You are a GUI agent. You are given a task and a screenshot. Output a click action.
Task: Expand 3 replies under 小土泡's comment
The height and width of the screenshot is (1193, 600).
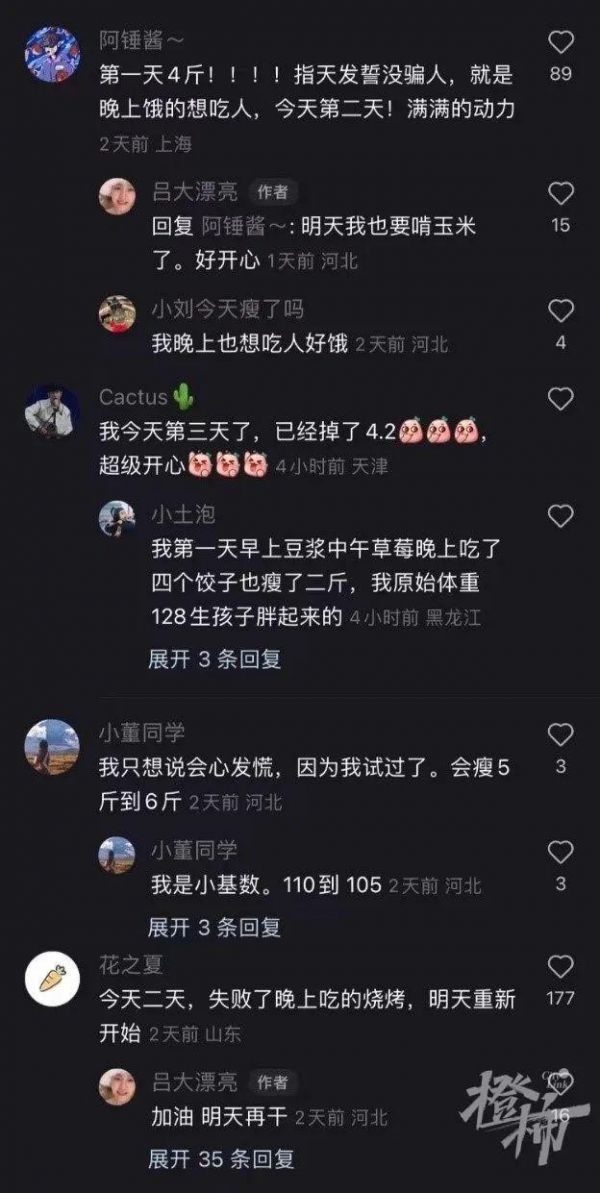coord(214,659)
